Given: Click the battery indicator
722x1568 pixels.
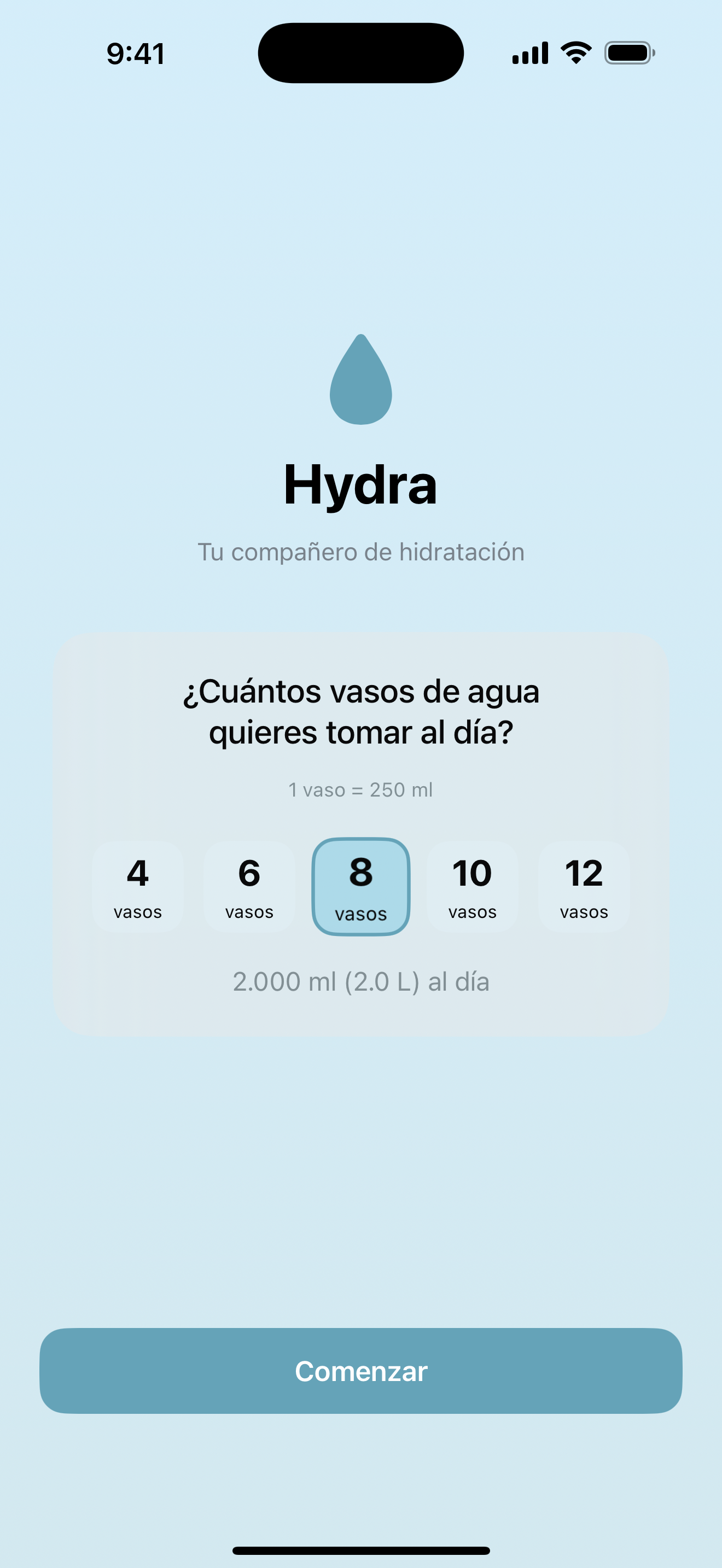Looking at the screenshot, I should point(628,54).
